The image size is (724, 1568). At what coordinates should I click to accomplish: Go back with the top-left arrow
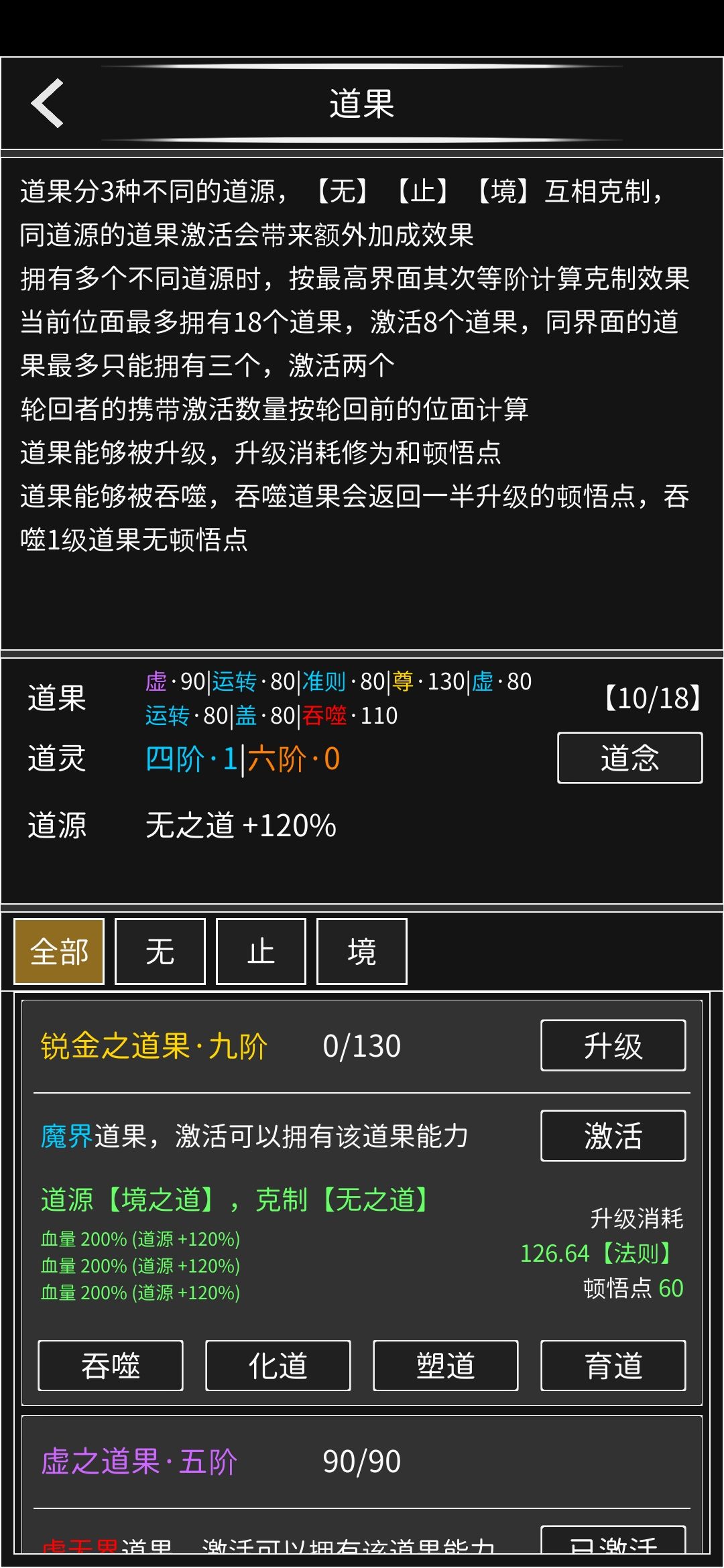[48, 103]
